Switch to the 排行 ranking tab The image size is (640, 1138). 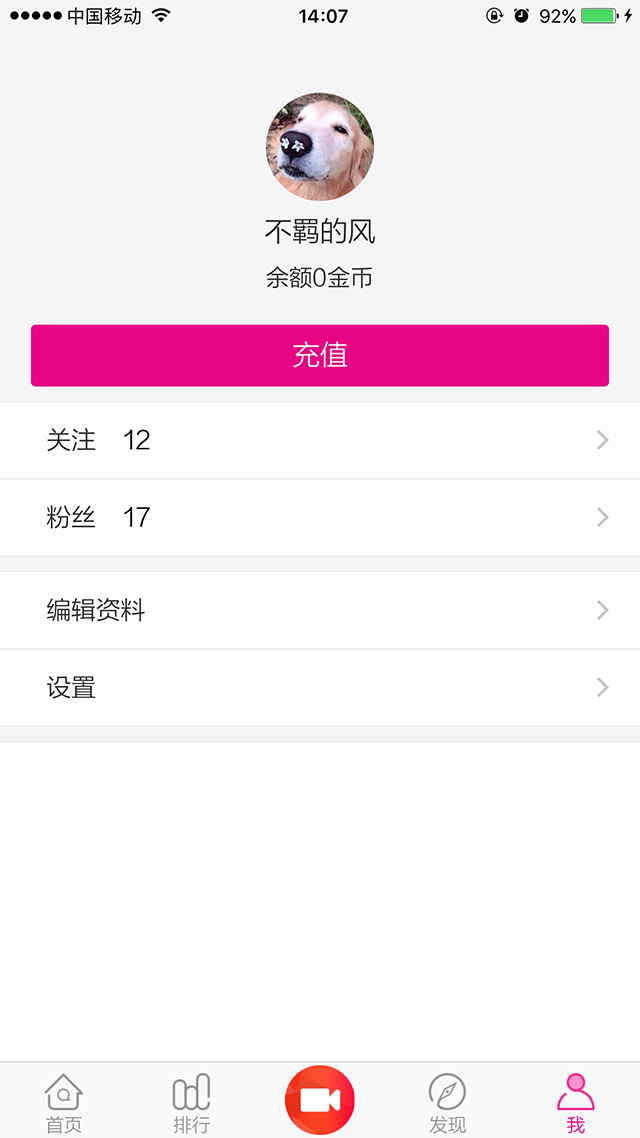[191, 1102]
